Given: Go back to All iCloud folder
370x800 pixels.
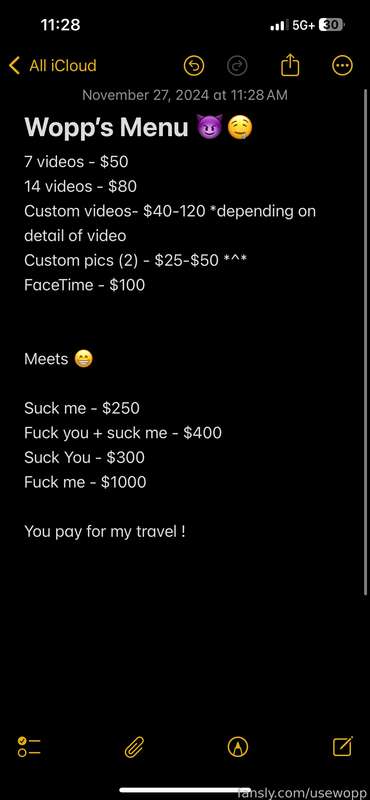Looking at the screenshot, I should pos(53,65).
